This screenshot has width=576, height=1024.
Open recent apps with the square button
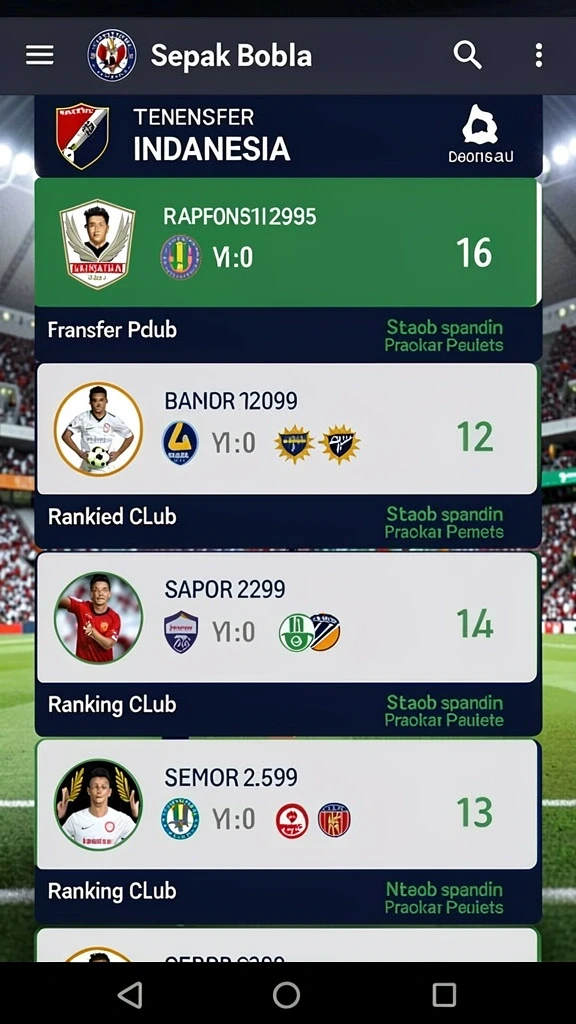coord(444,995)
